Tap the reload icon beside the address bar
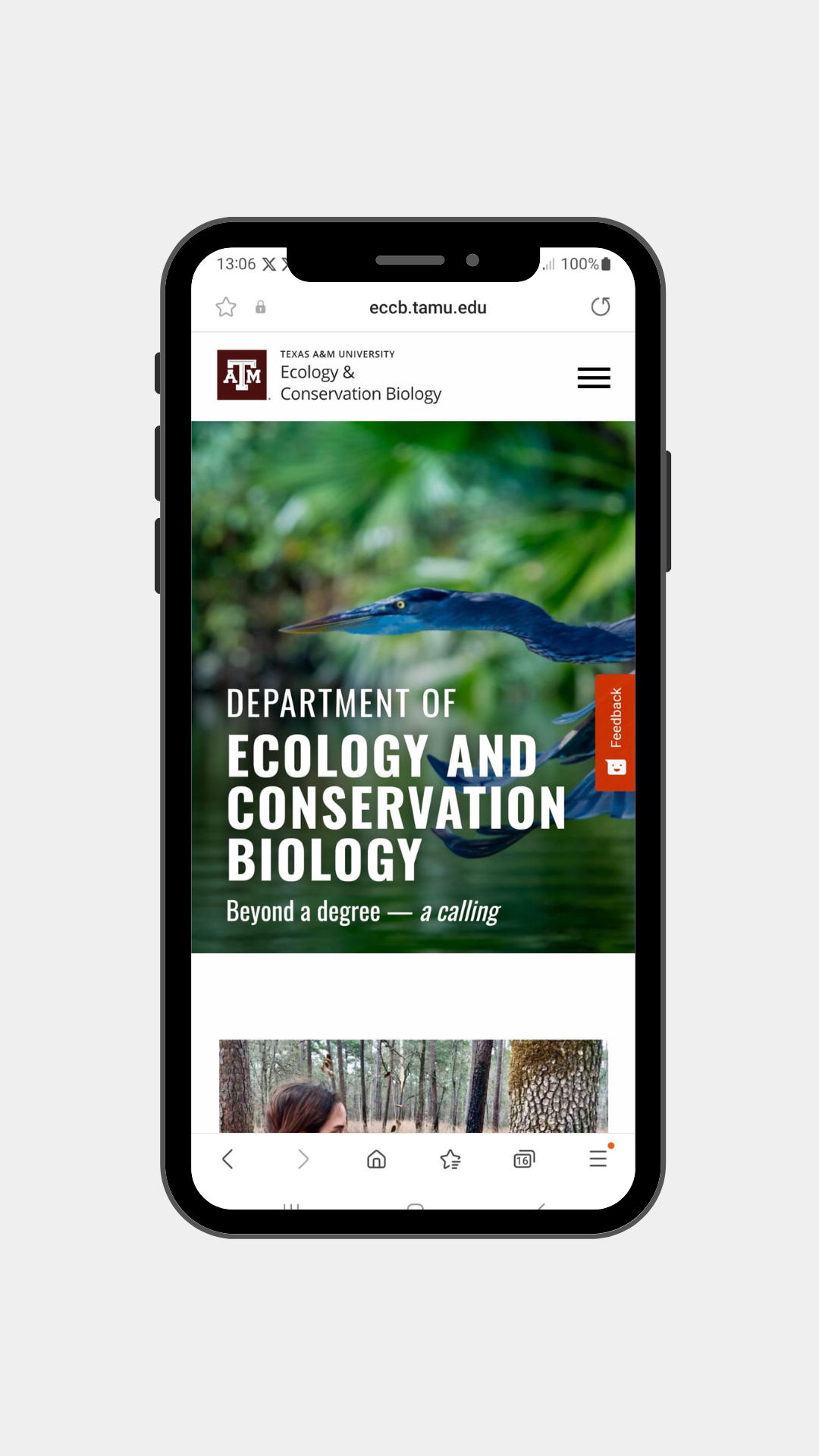The image size is (819, 1456). tap(601, 307)
